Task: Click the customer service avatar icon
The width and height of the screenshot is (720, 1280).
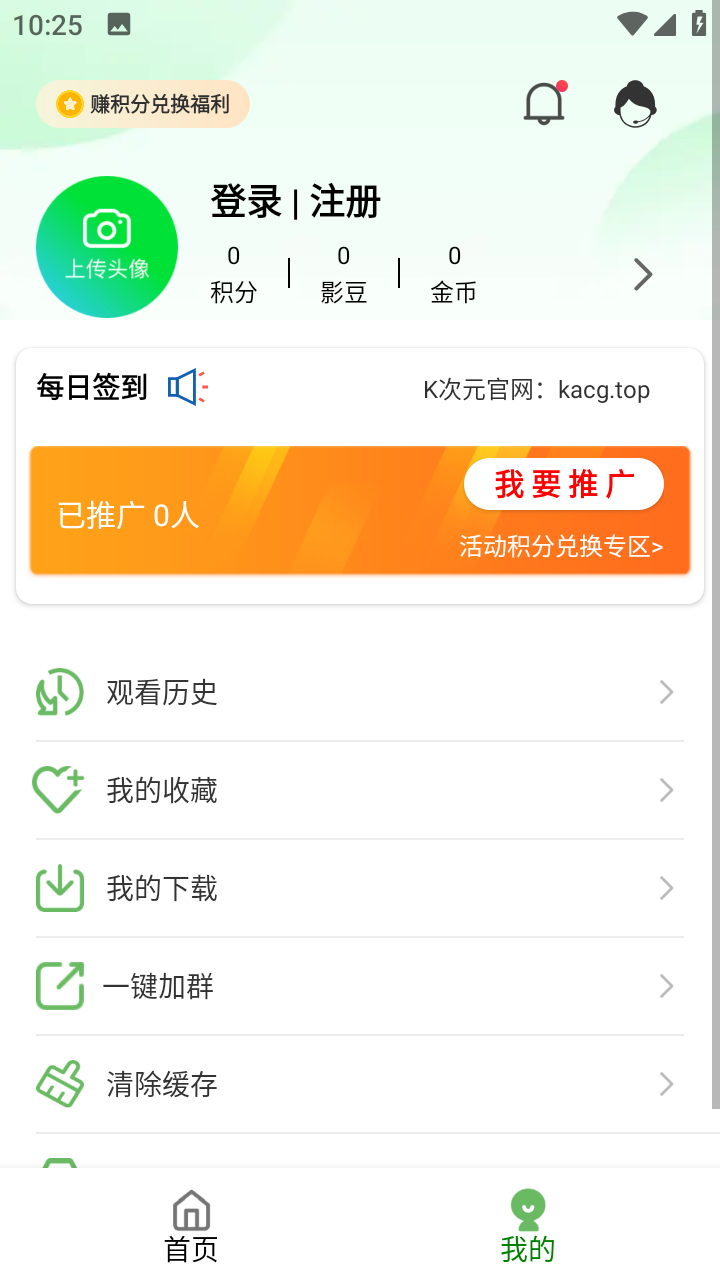Action: point(633,103)
